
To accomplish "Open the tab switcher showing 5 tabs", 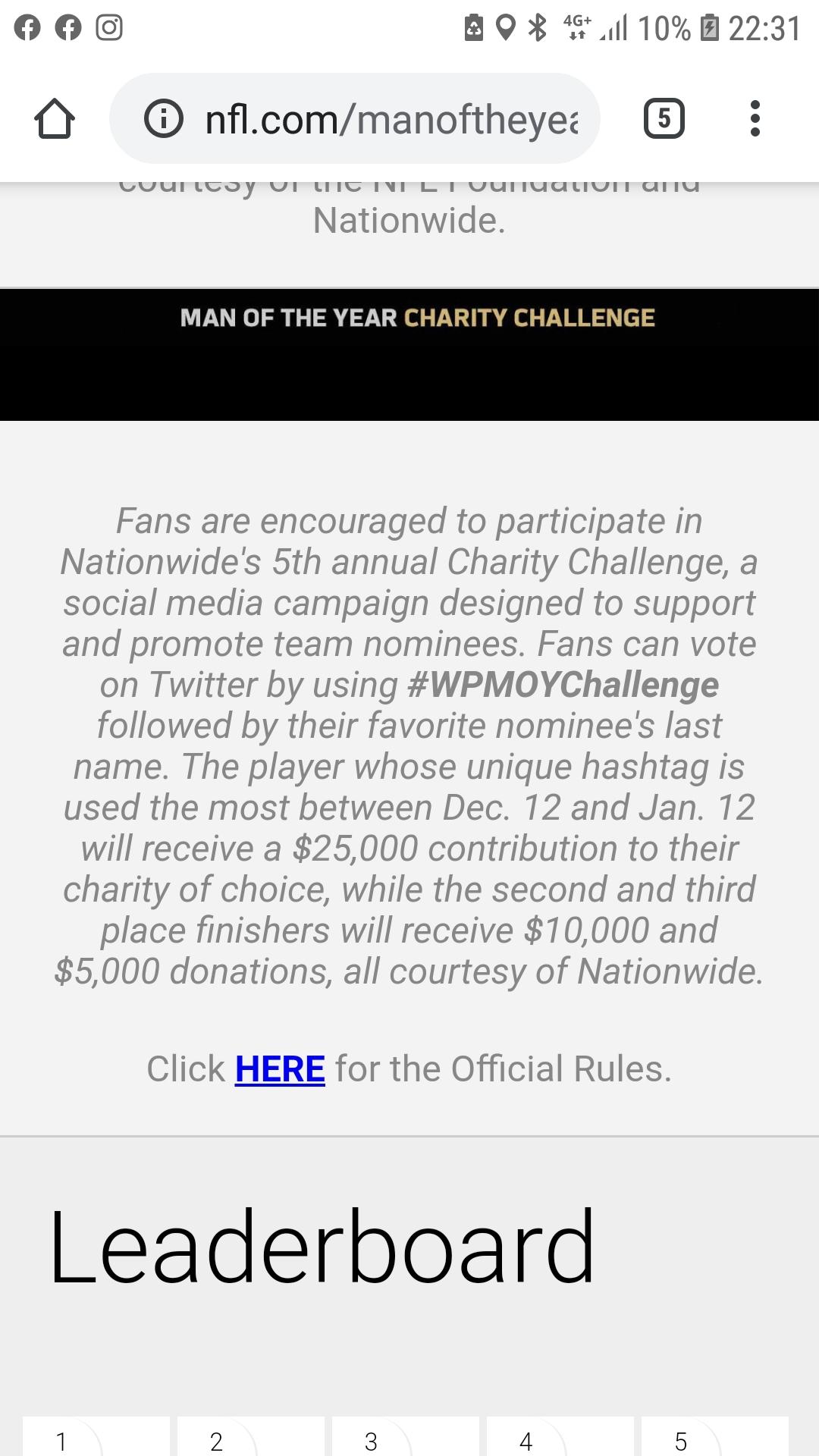I will tap(664, 119).
